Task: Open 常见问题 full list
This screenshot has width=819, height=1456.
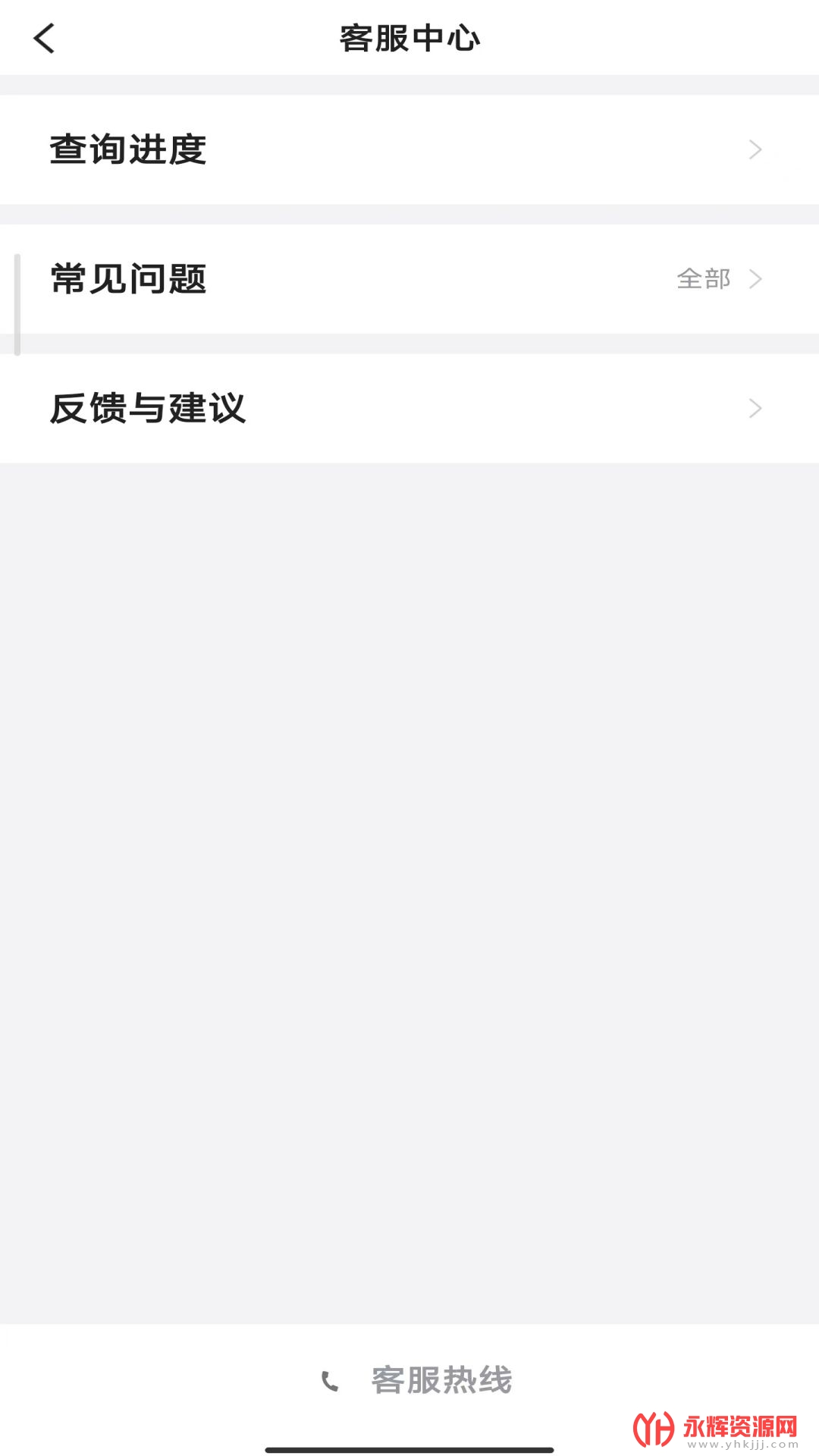Action: click(x=717, y=279)
